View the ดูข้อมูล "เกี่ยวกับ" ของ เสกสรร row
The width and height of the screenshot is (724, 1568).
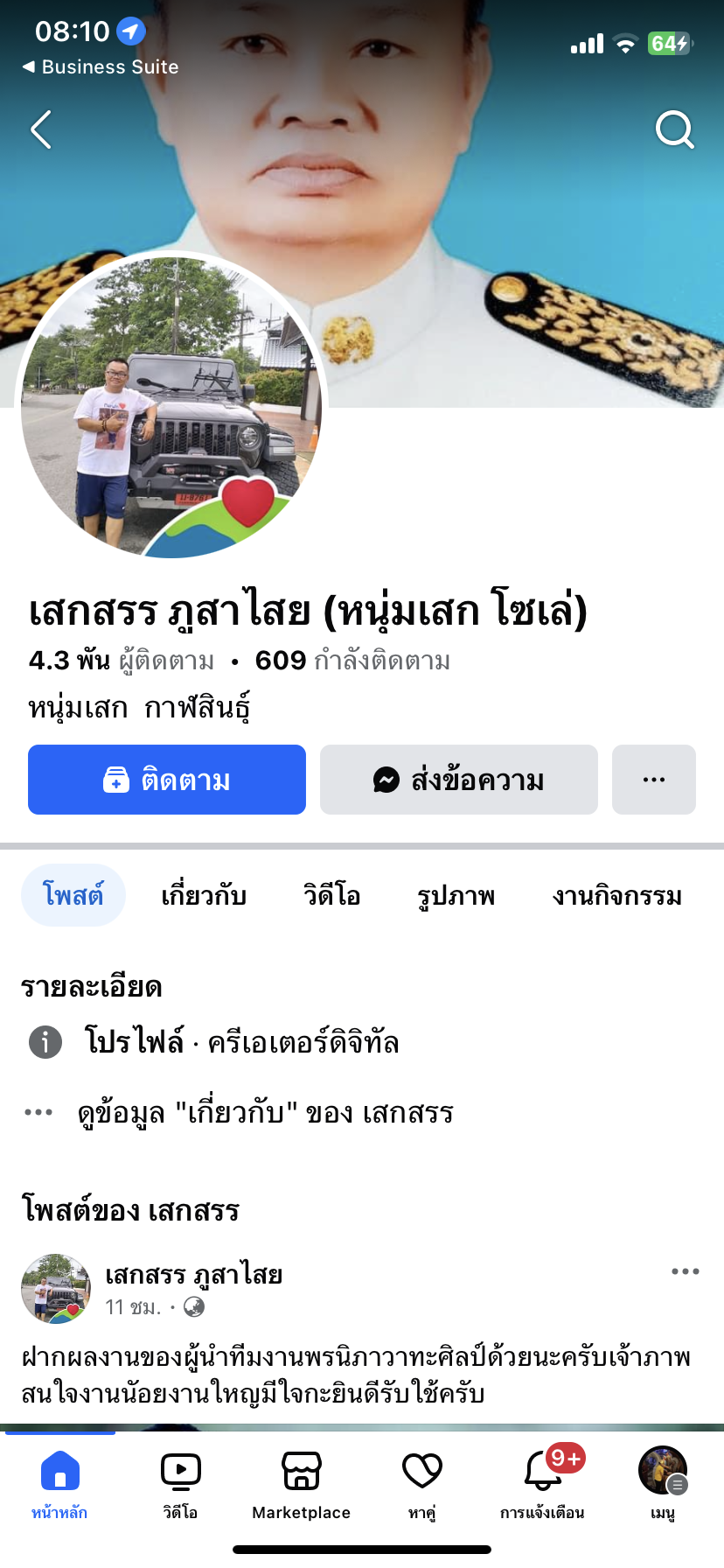coord(265,1113)
